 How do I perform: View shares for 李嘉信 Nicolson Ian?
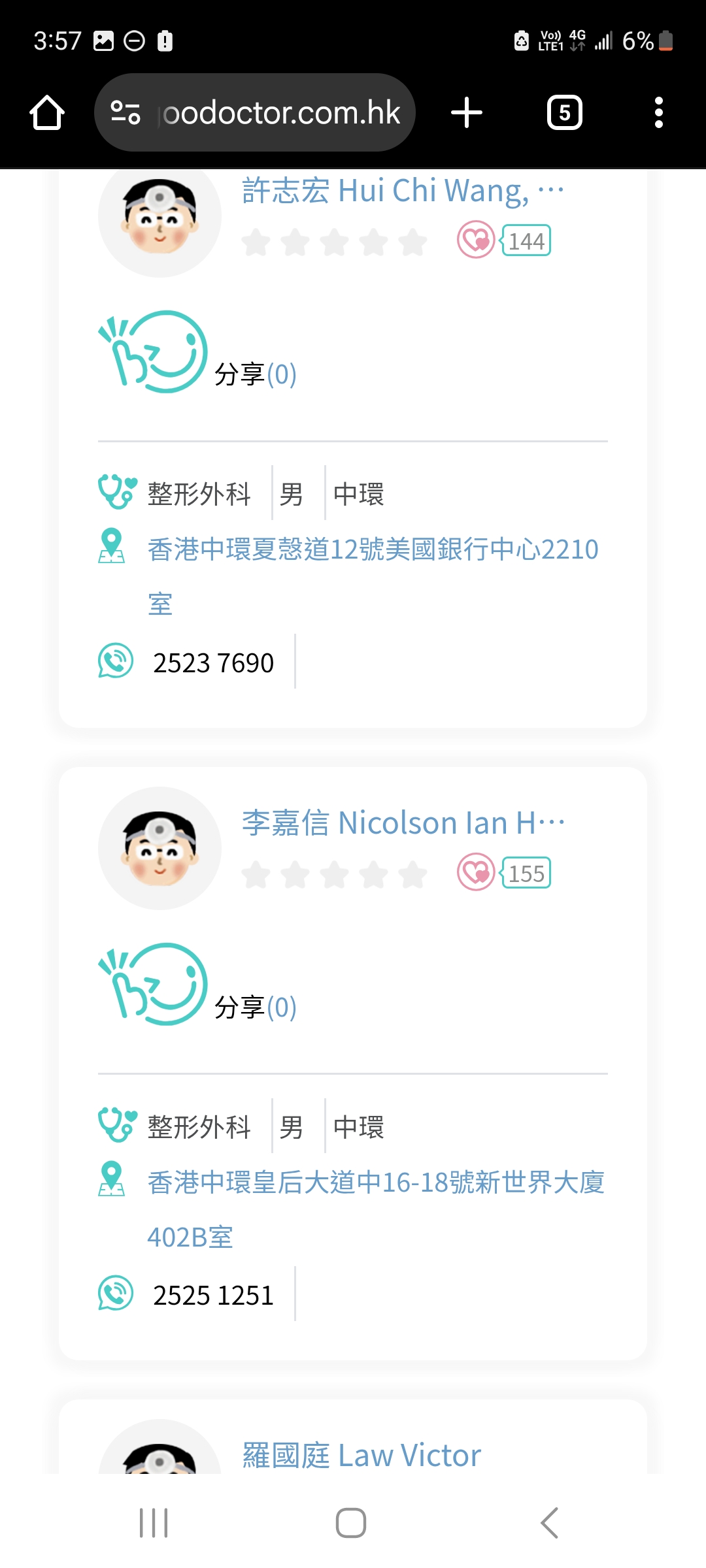pyautogui.click(x=255, y=1007)
